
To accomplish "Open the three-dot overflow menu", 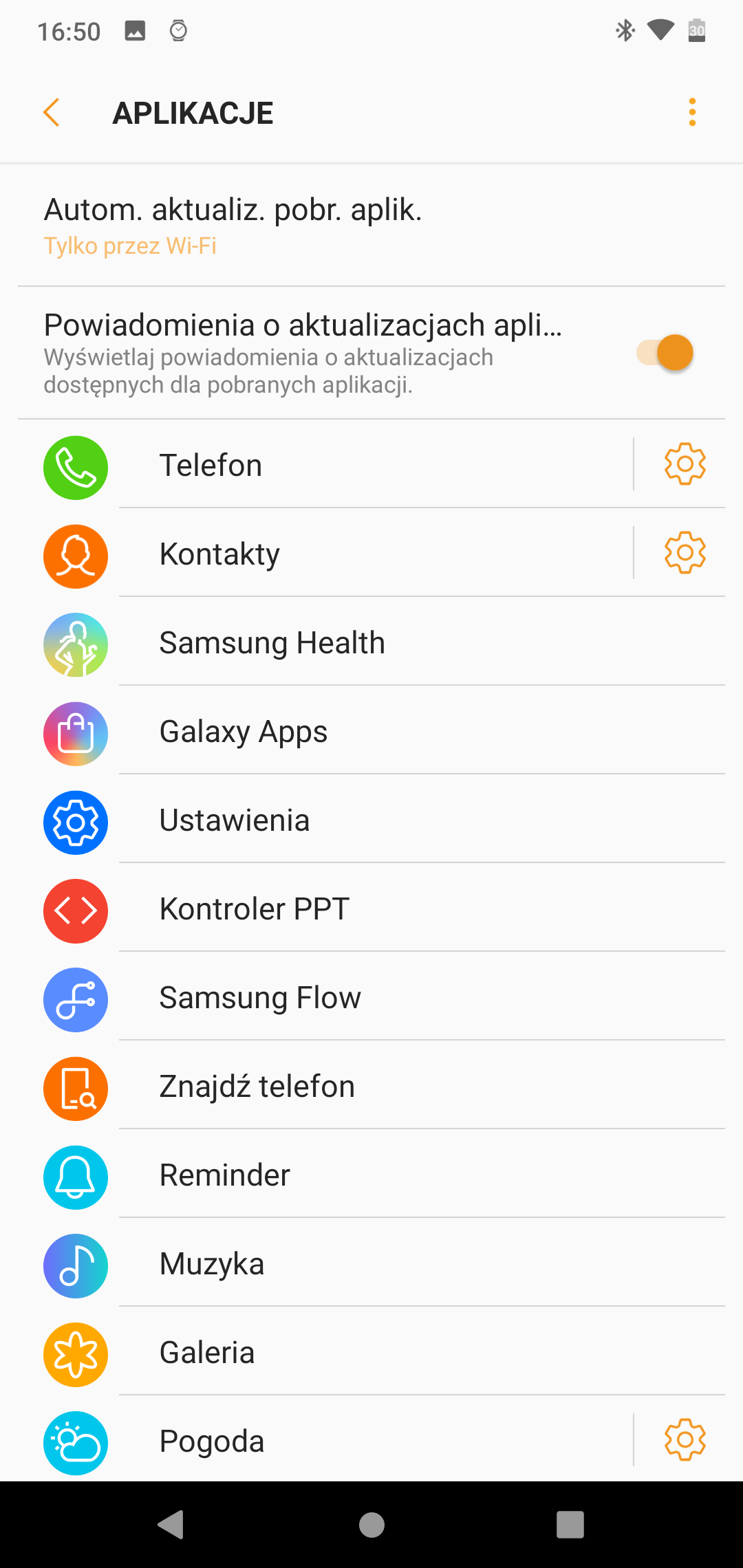I will [692, 112].
